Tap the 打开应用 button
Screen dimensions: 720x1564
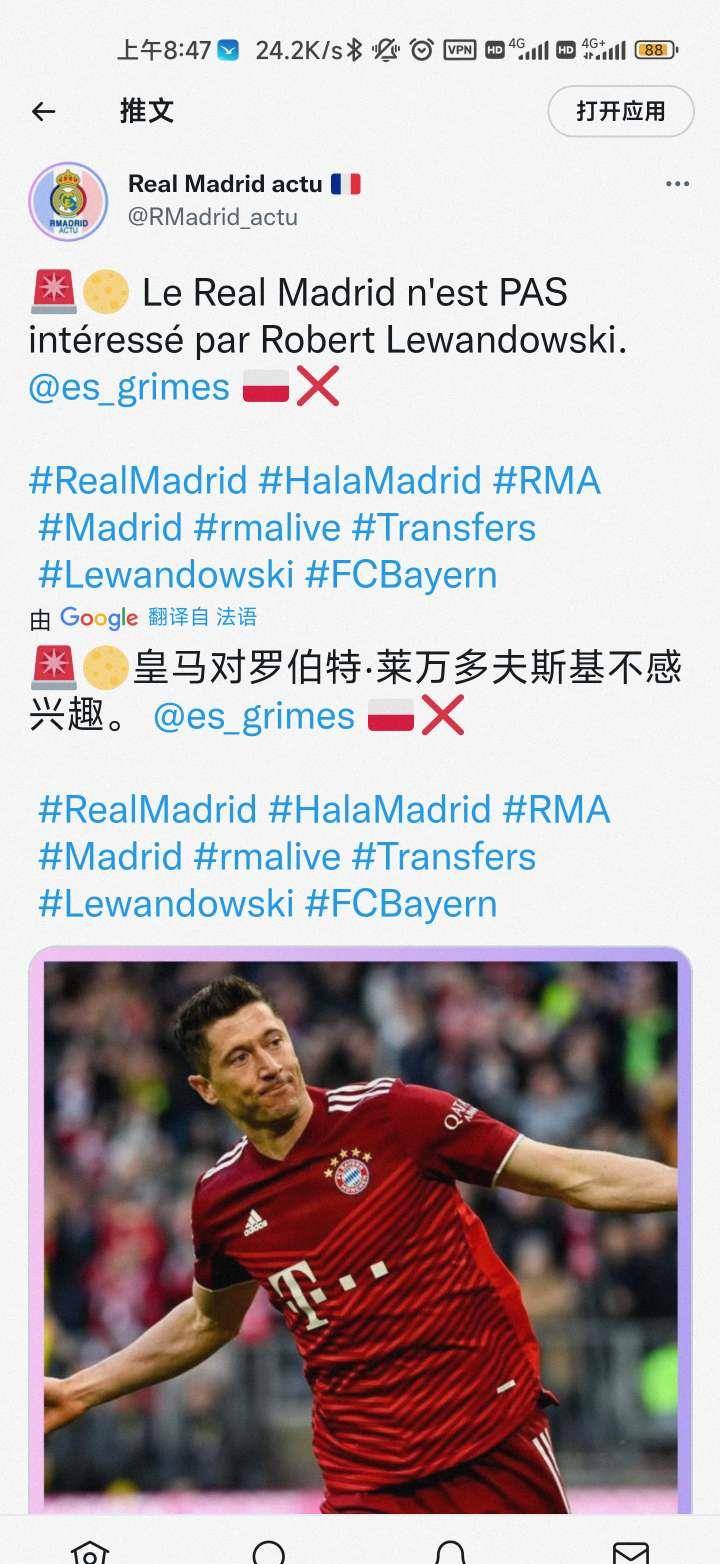click(620, 111)
